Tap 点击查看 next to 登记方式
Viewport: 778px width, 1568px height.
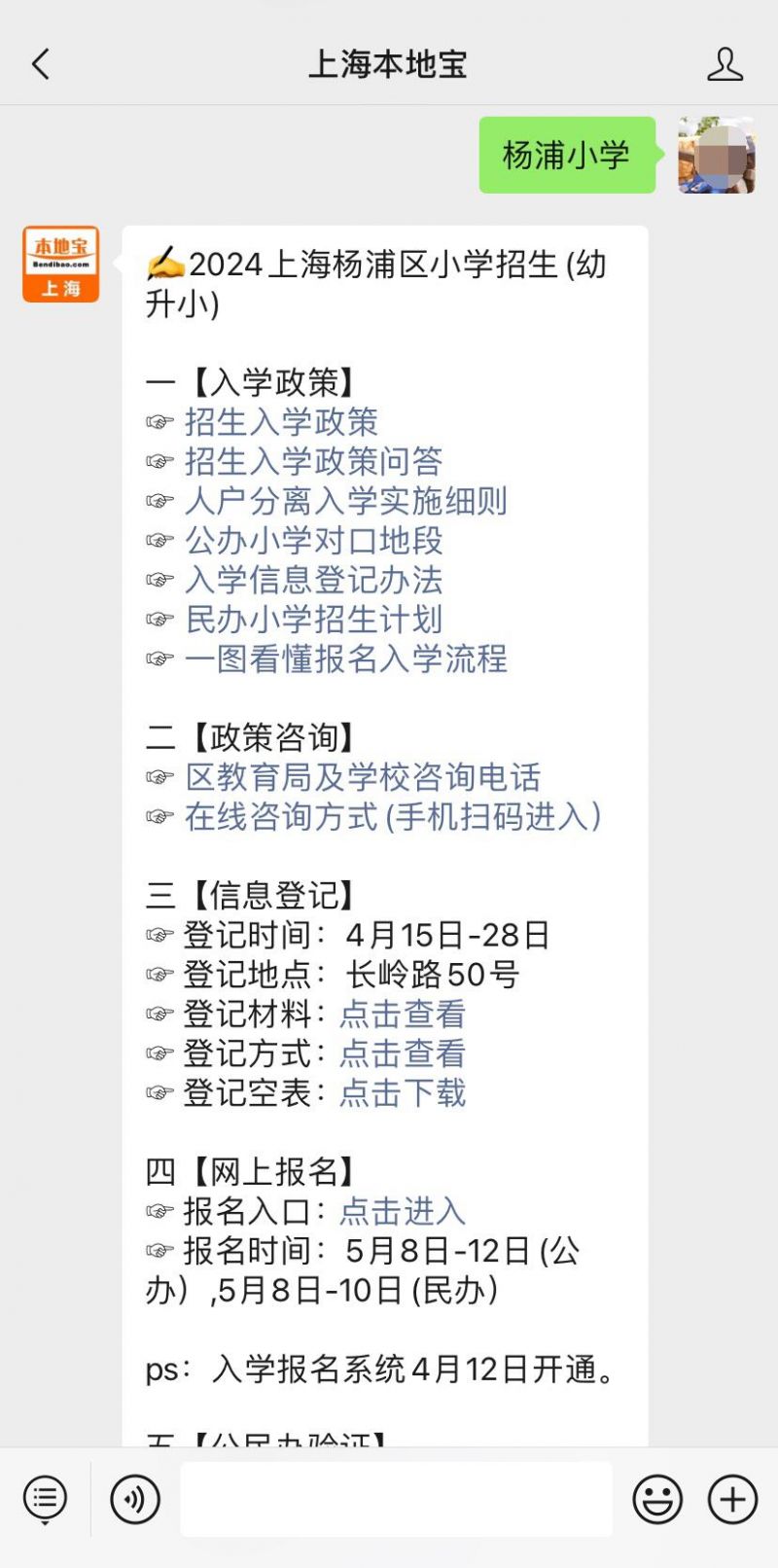point(403,1053)
